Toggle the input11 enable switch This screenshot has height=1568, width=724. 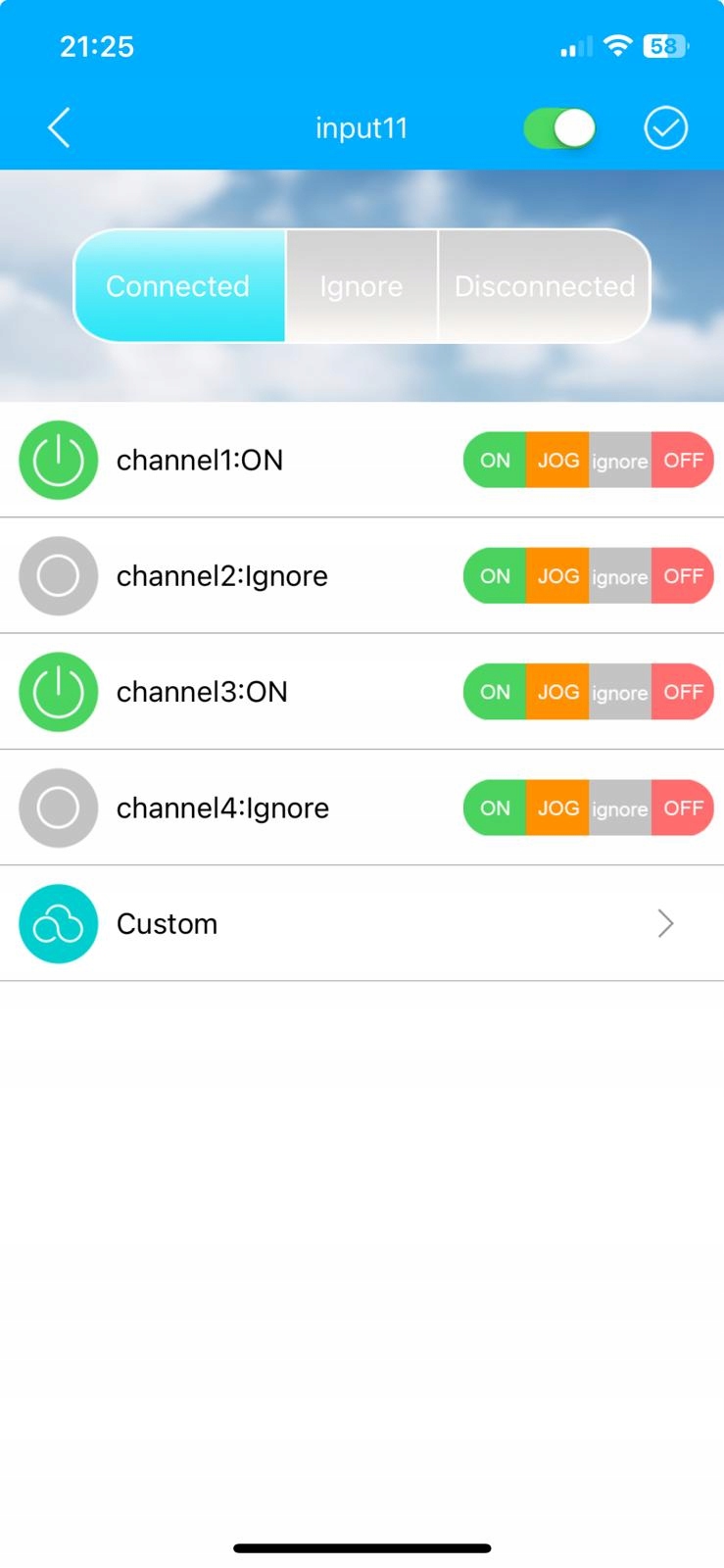[x=559, y=128]
